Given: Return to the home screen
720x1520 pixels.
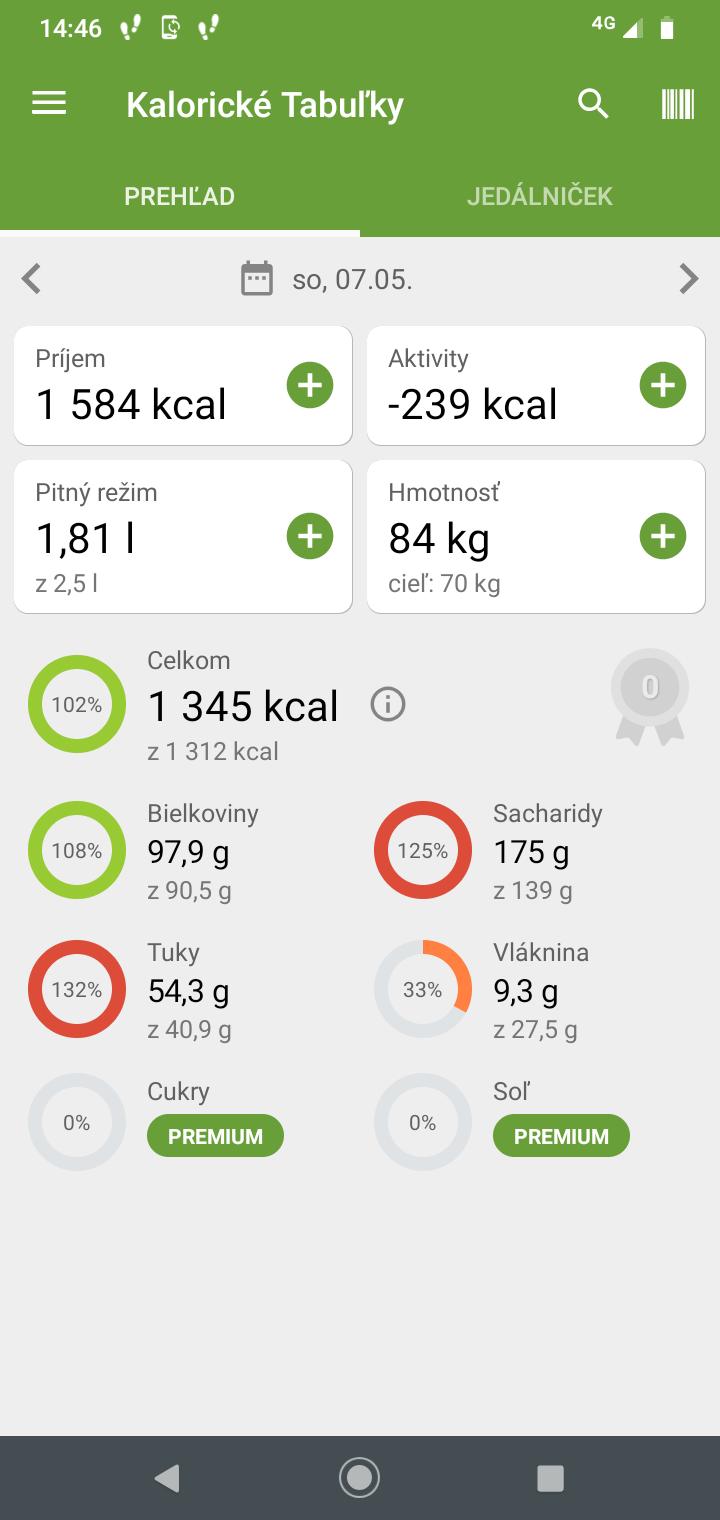Looking at the screenshot, I should [x=359, y=1478].
